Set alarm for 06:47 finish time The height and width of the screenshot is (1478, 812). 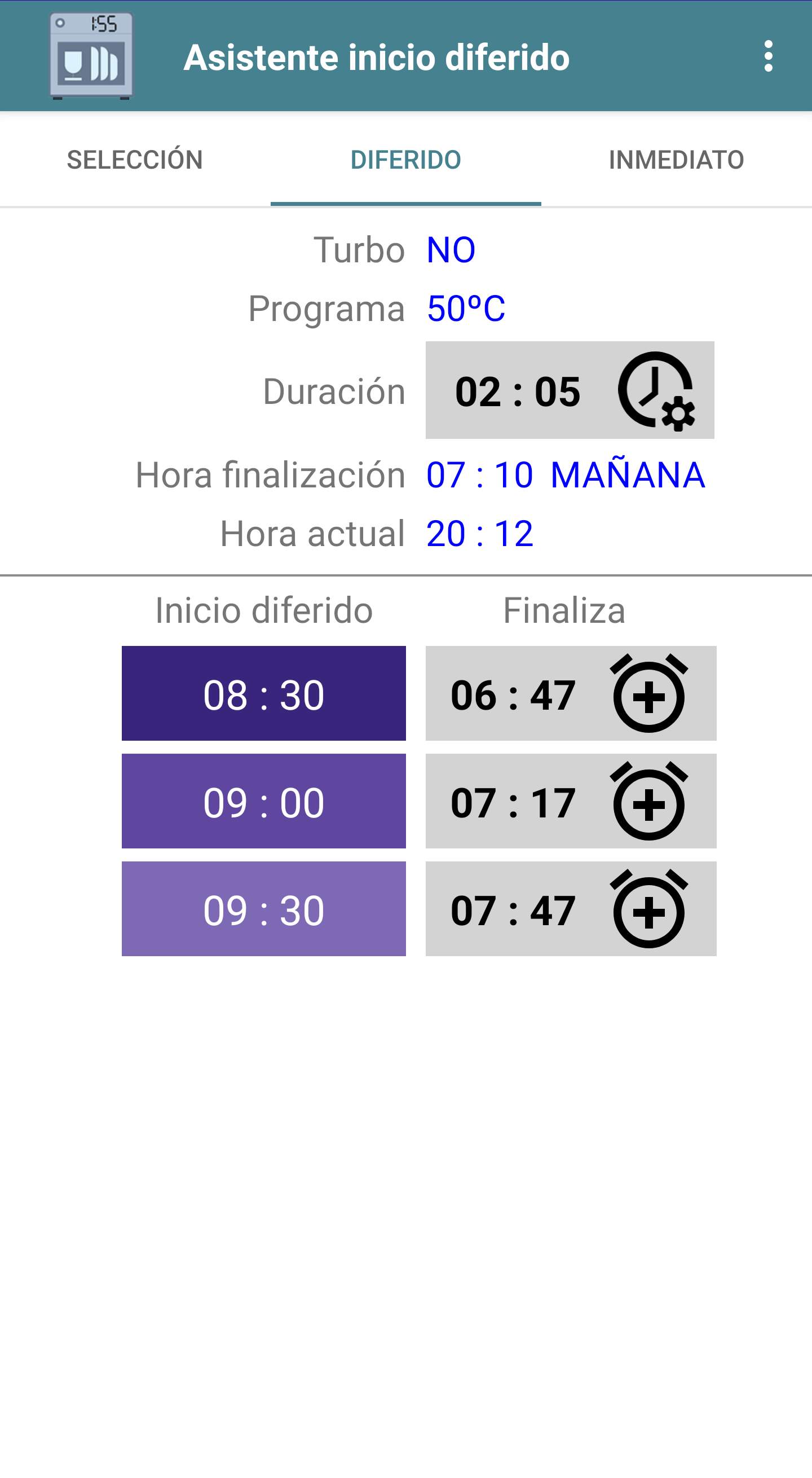(x=648, y=693)
